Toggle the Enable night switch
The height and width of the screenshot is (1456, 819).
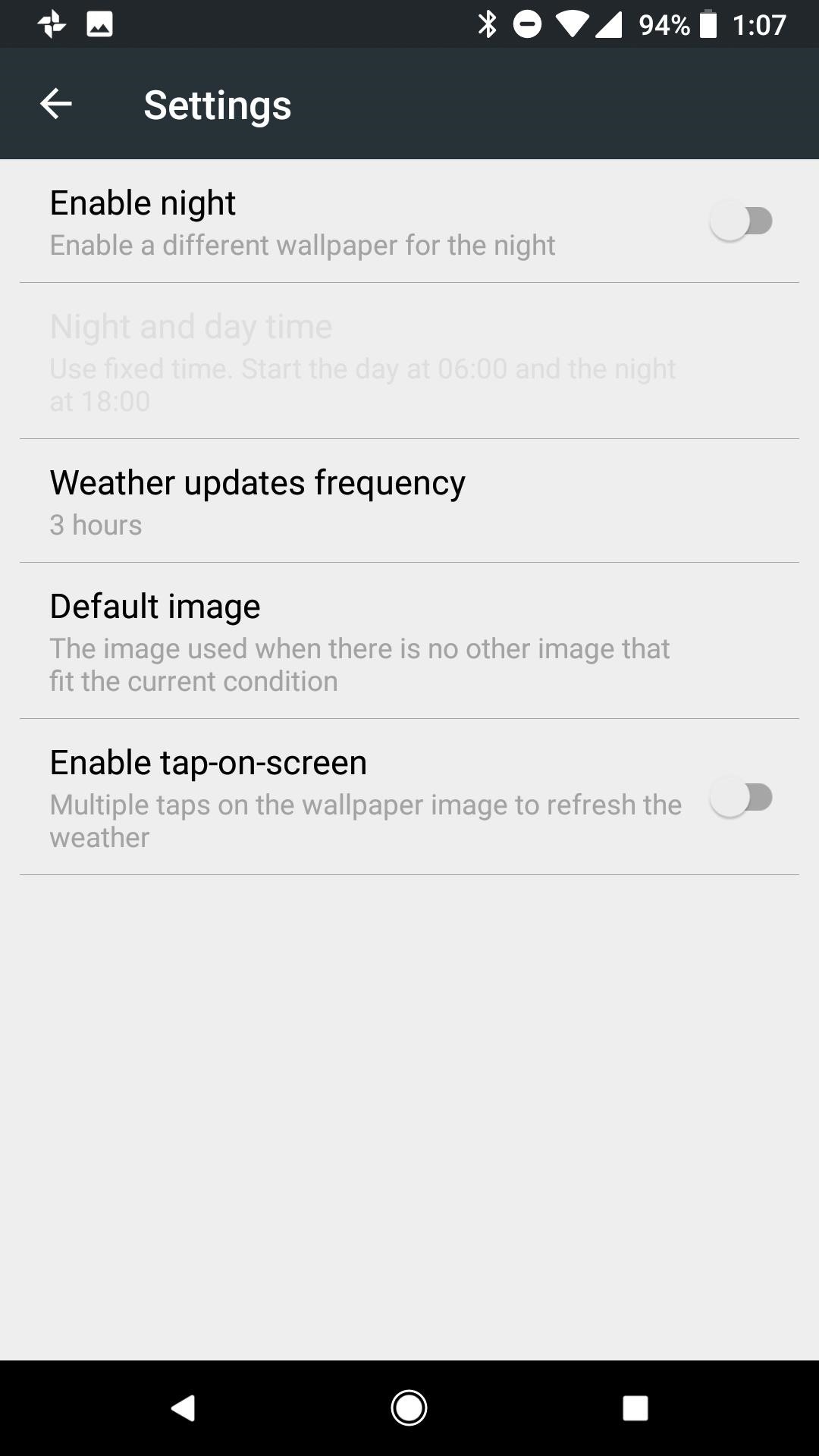(741, 221)
